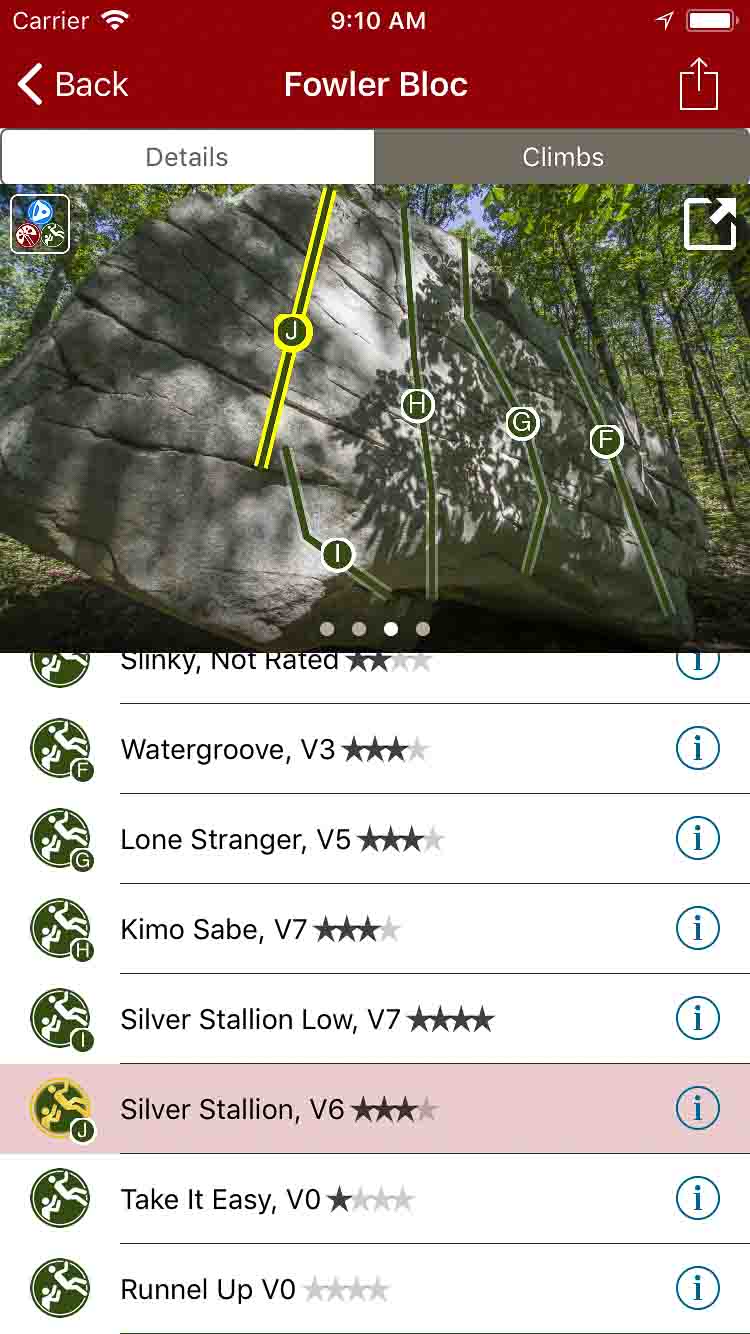Select route marker G on the photo
Viewport: 750px width, 1334px height.
click(521, 423)
